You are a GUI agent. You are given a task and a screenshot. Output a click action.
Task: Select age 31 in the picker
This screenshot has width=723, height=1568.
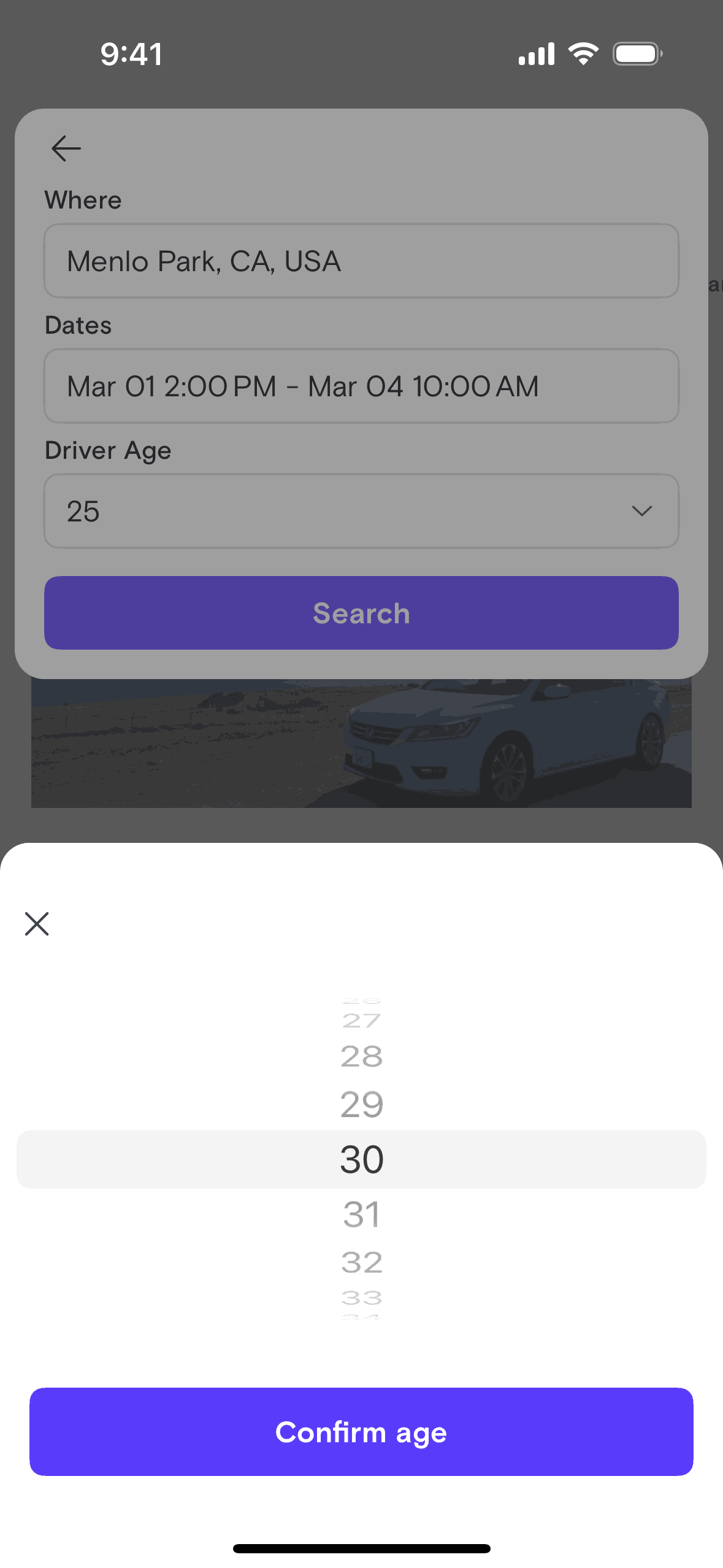361,1214
